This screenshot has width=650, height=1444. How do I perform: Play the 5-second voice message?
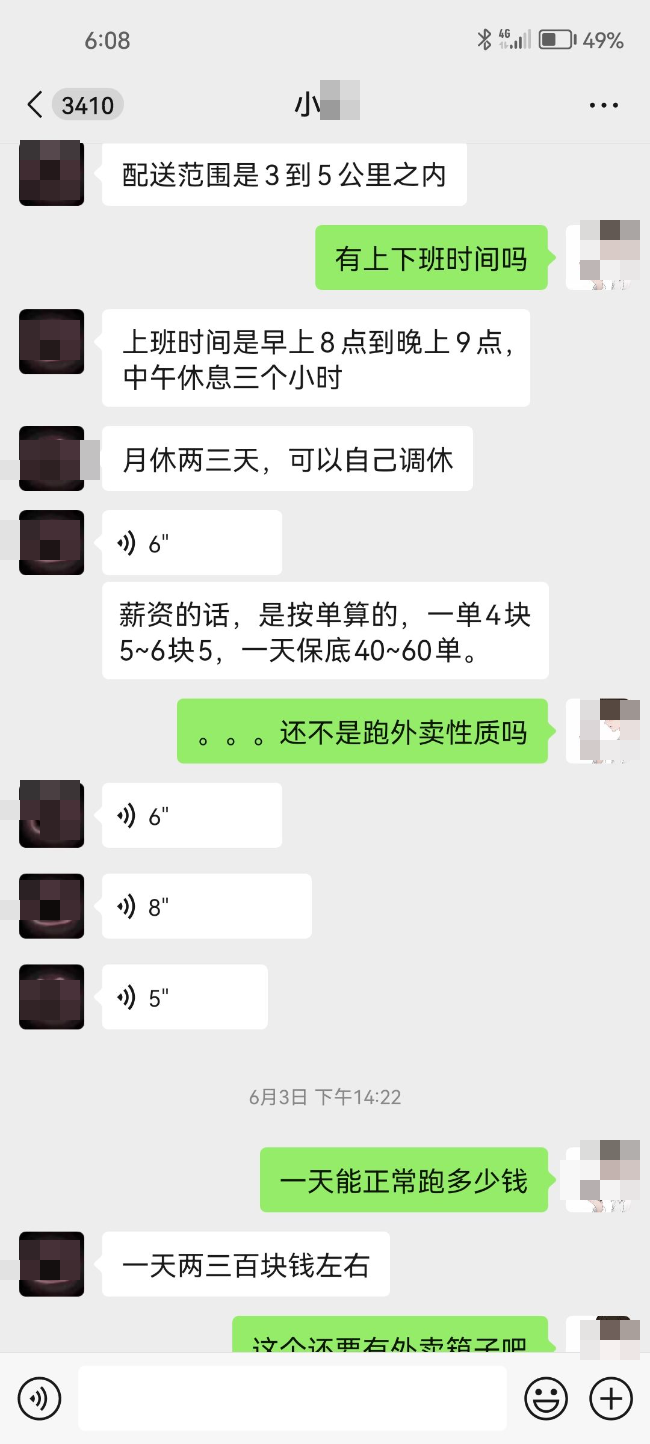(185, 997)
